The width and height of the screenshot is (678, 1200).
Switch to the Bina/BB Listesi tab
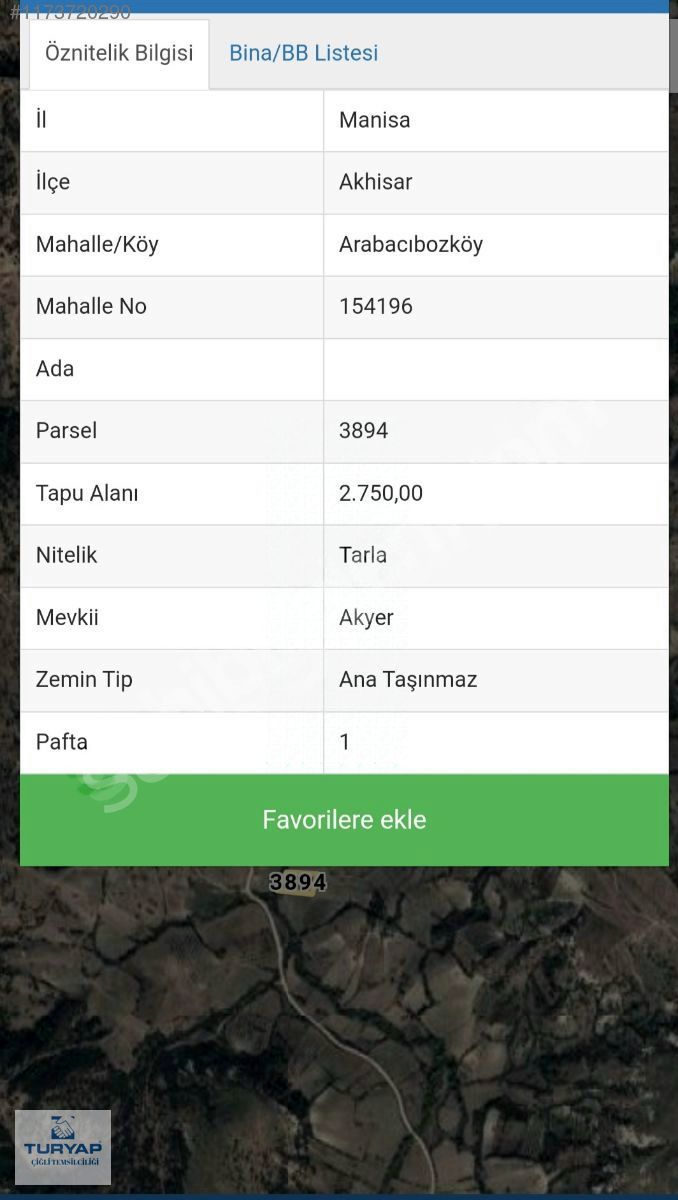304,54
